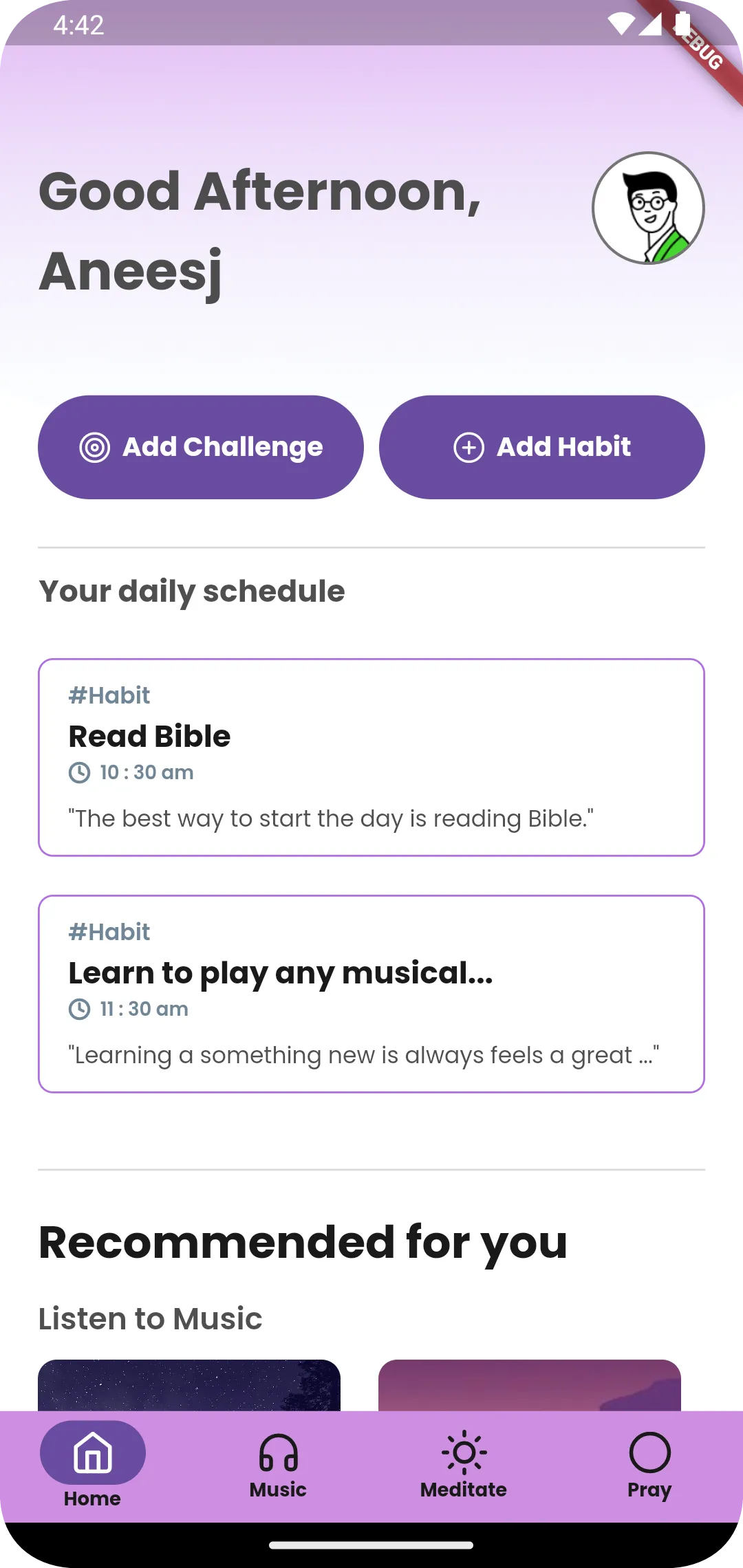
Task: Open the Read Bible habit card
Action: 371,757
